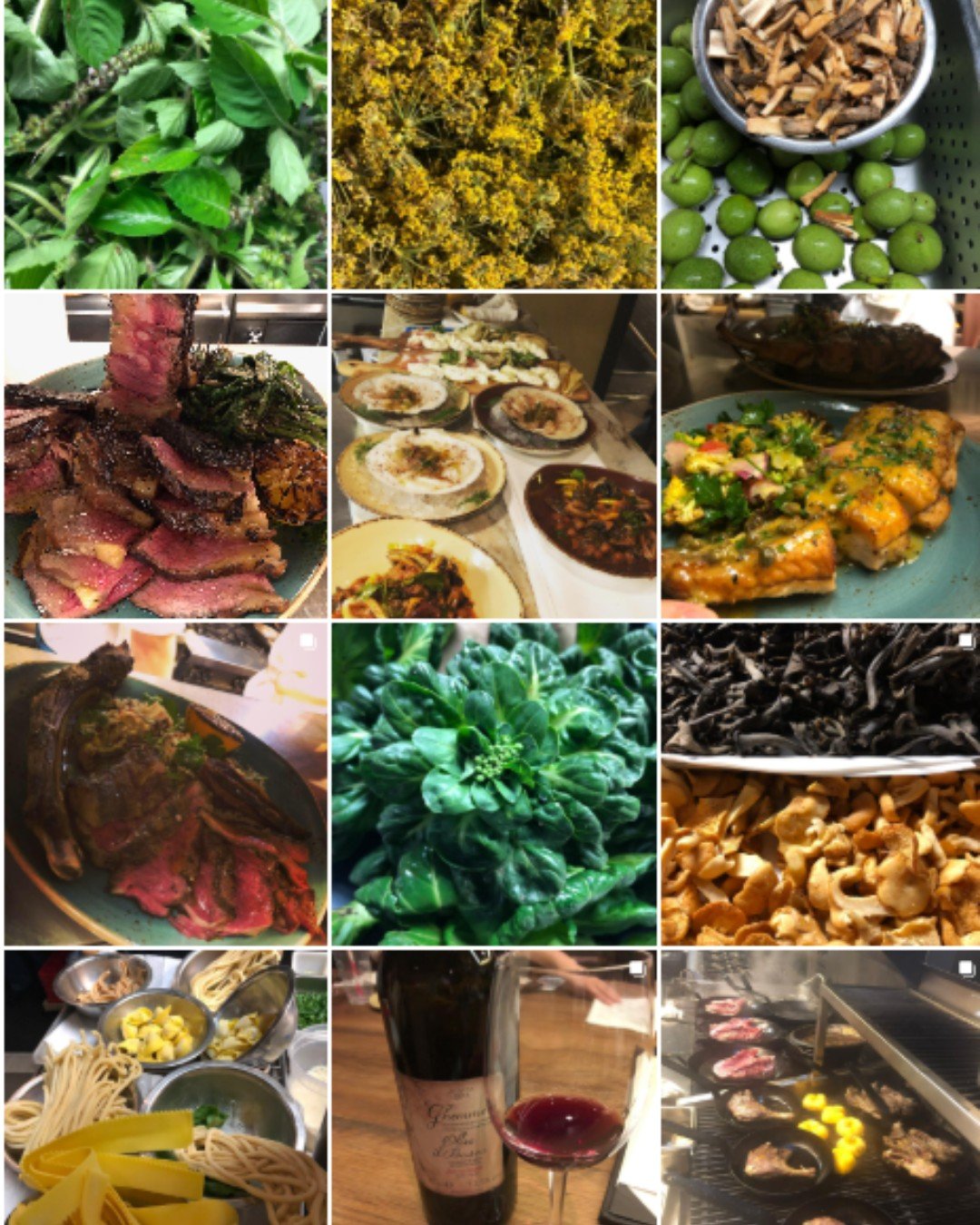View the sliced rare steak post

165,456
